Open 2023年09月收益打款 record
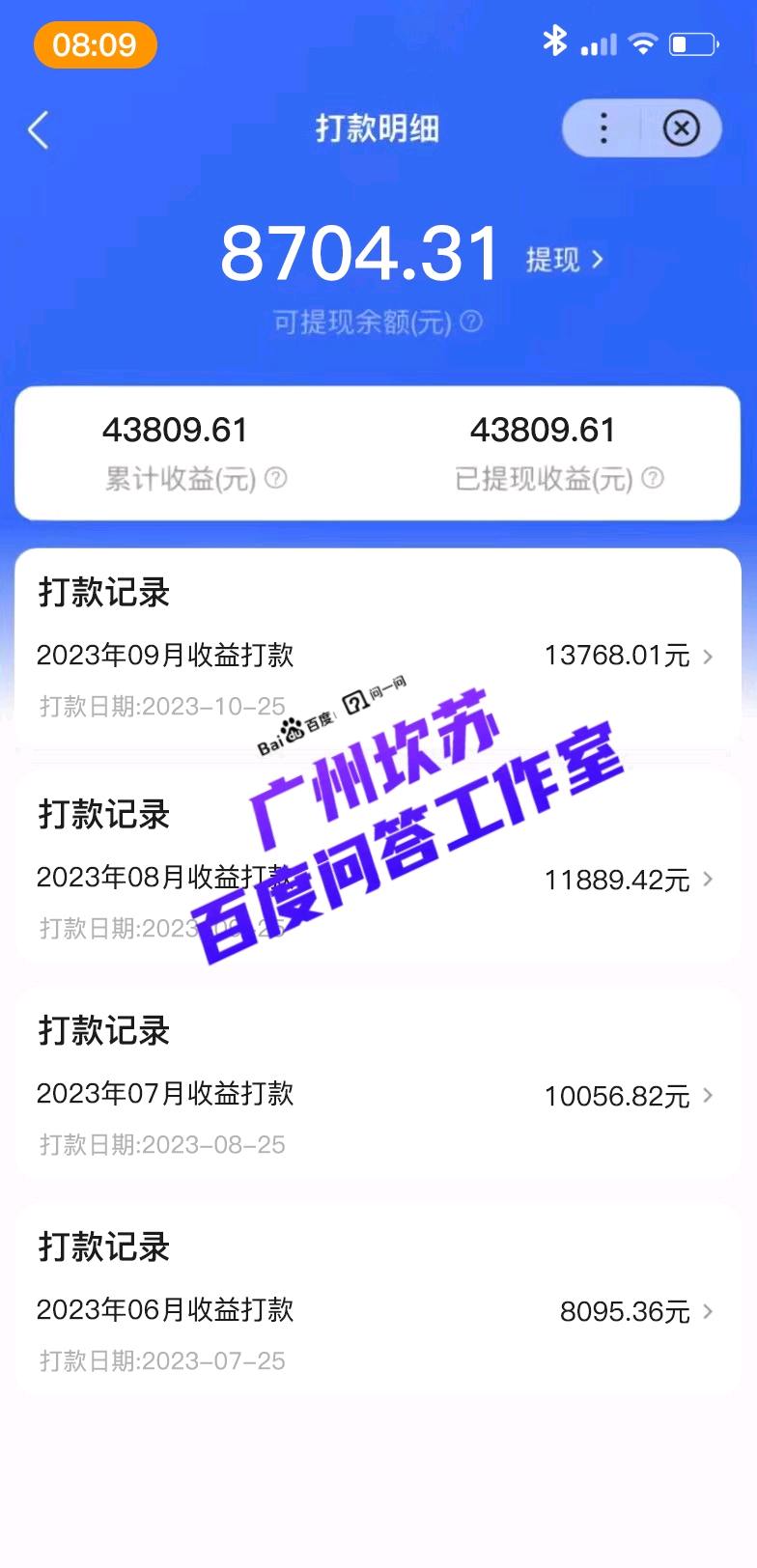 pos(377,657)
